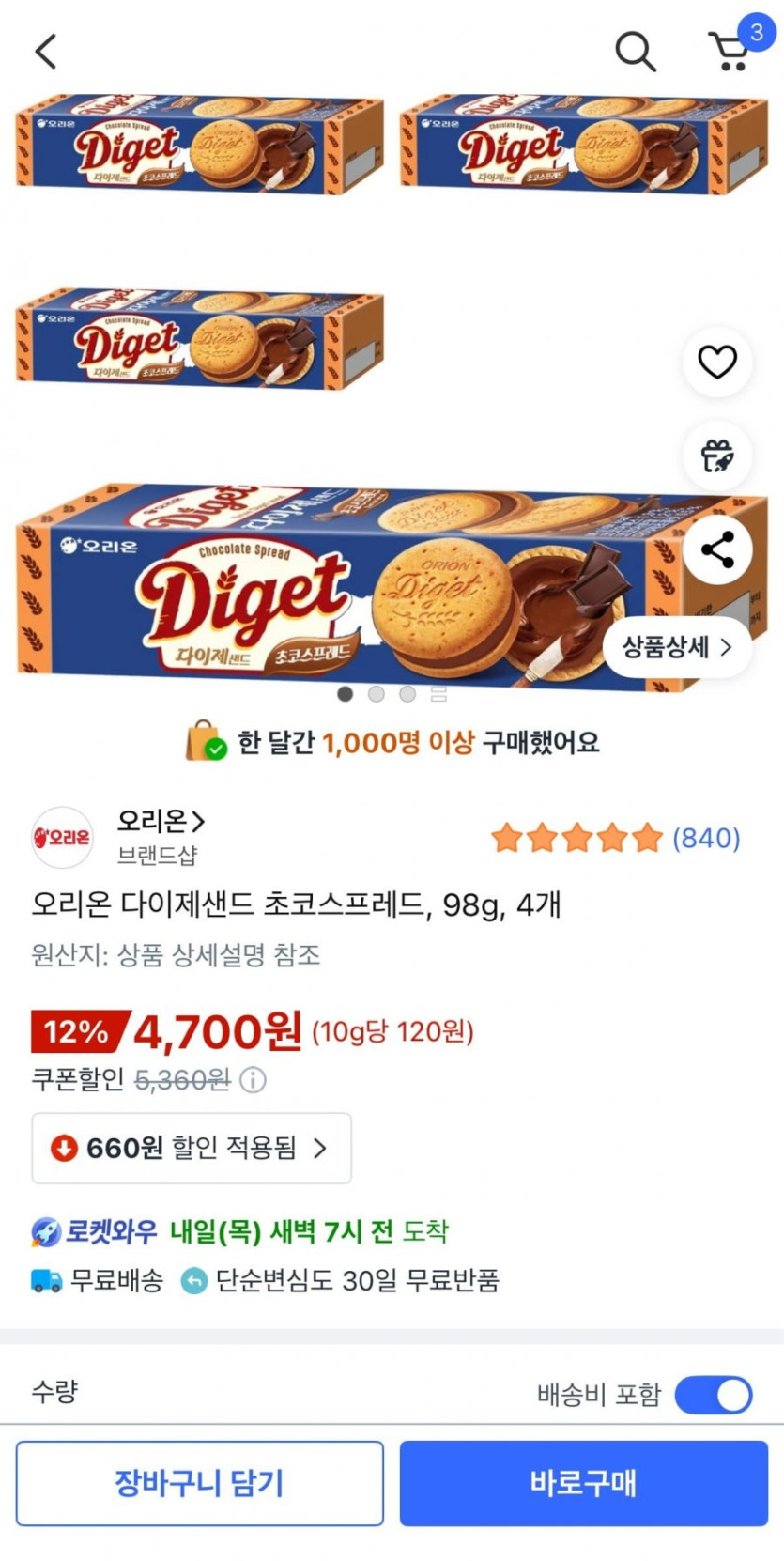Send this product as a gift

tap(717, 456)
